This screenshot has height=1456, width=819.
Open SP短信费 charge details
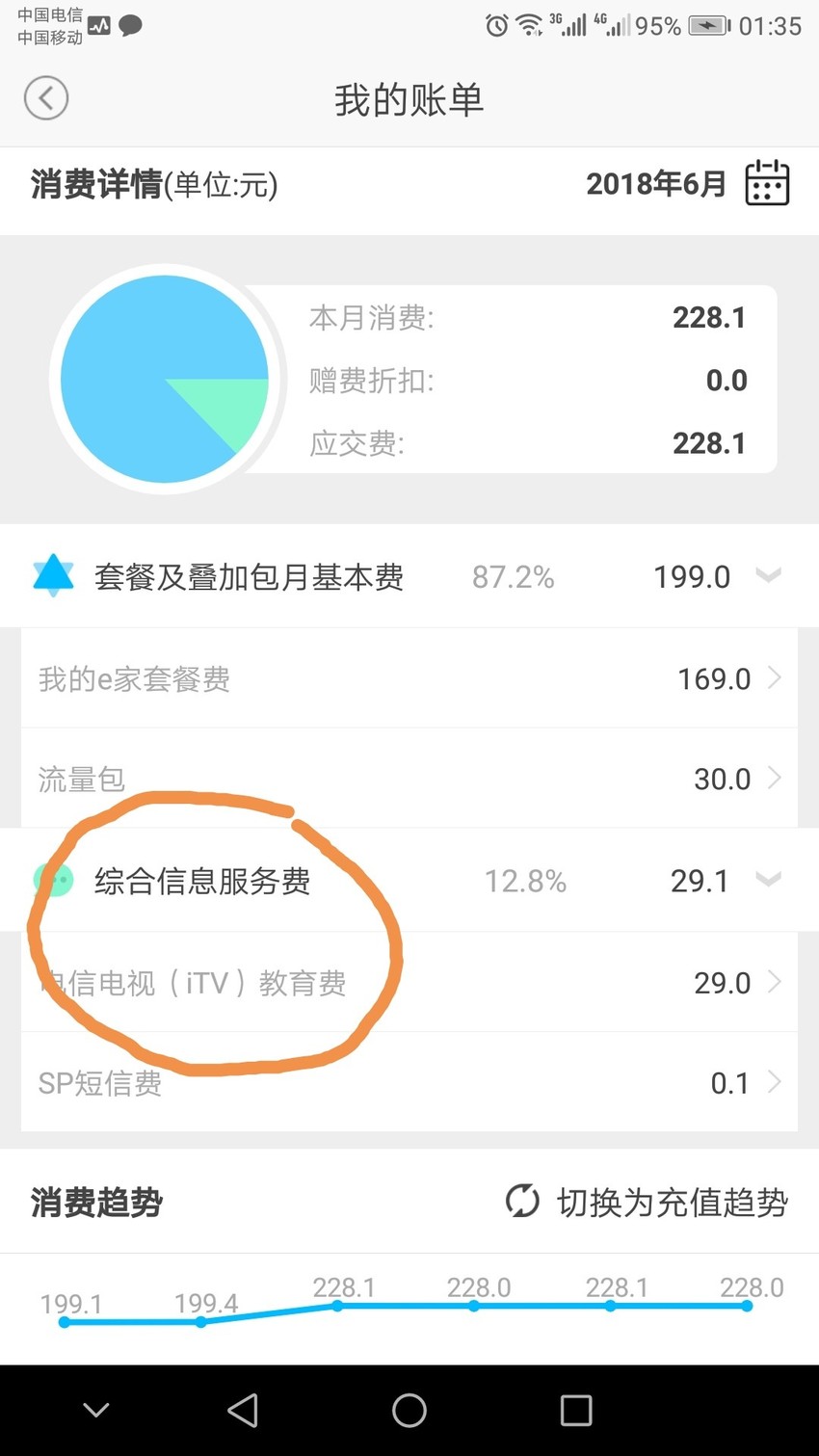(409, 1082)
